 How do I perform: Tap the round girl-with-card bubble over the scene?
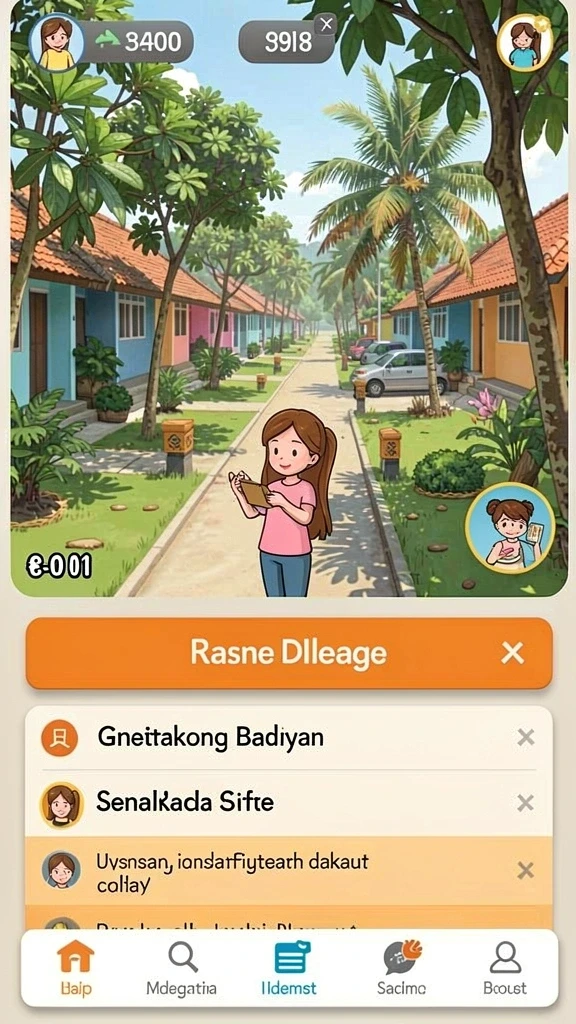click(x=510, y=529)
